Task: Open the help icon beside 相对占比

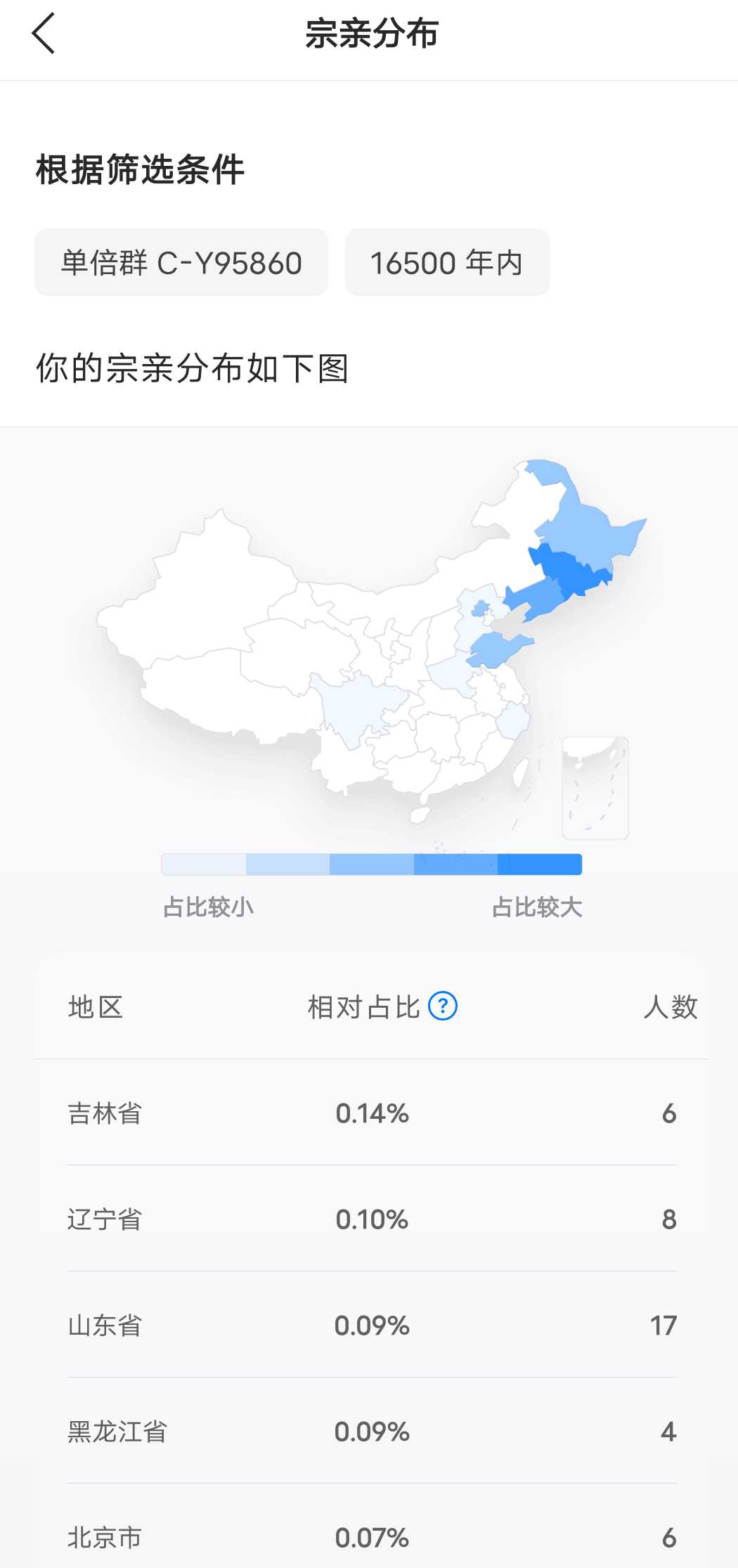Action: pyautogui.click(x=443, y=1006)
